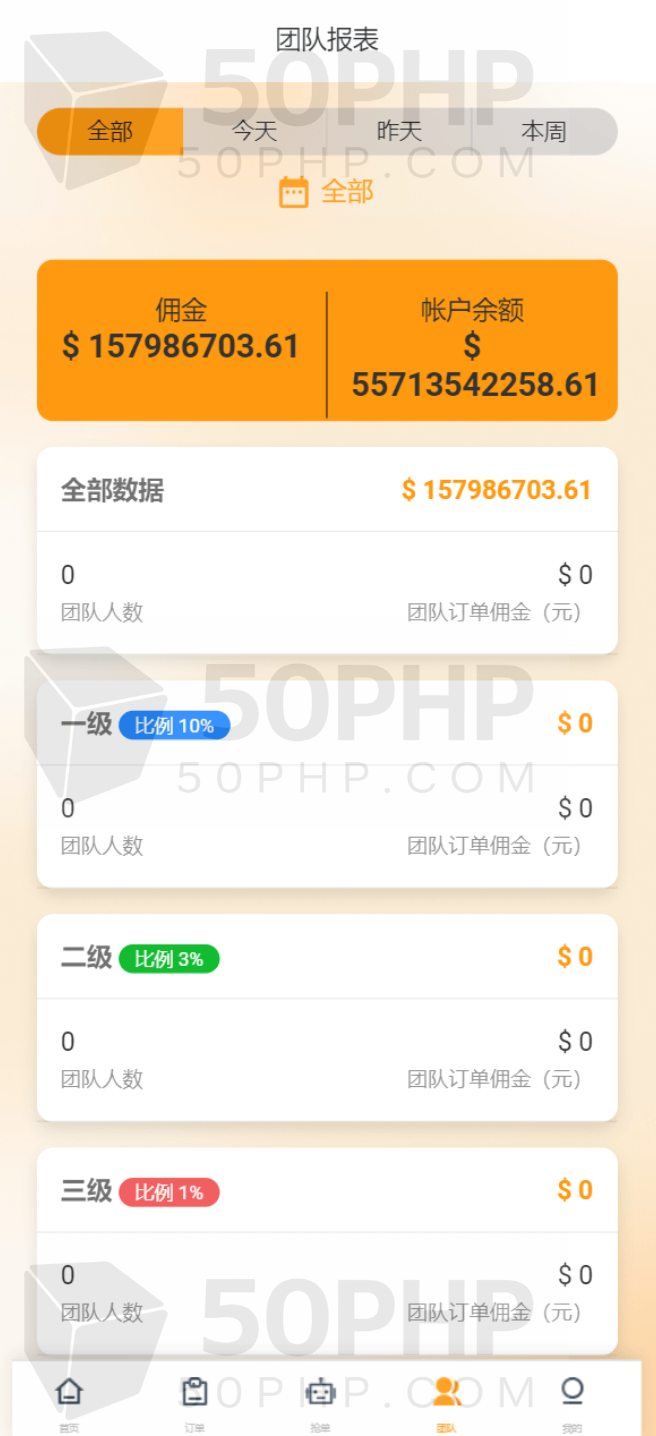Viewport: 656px width, 1436px height.
Task: Open the calendar date picker labeled 全部
Action: (326, 192)
